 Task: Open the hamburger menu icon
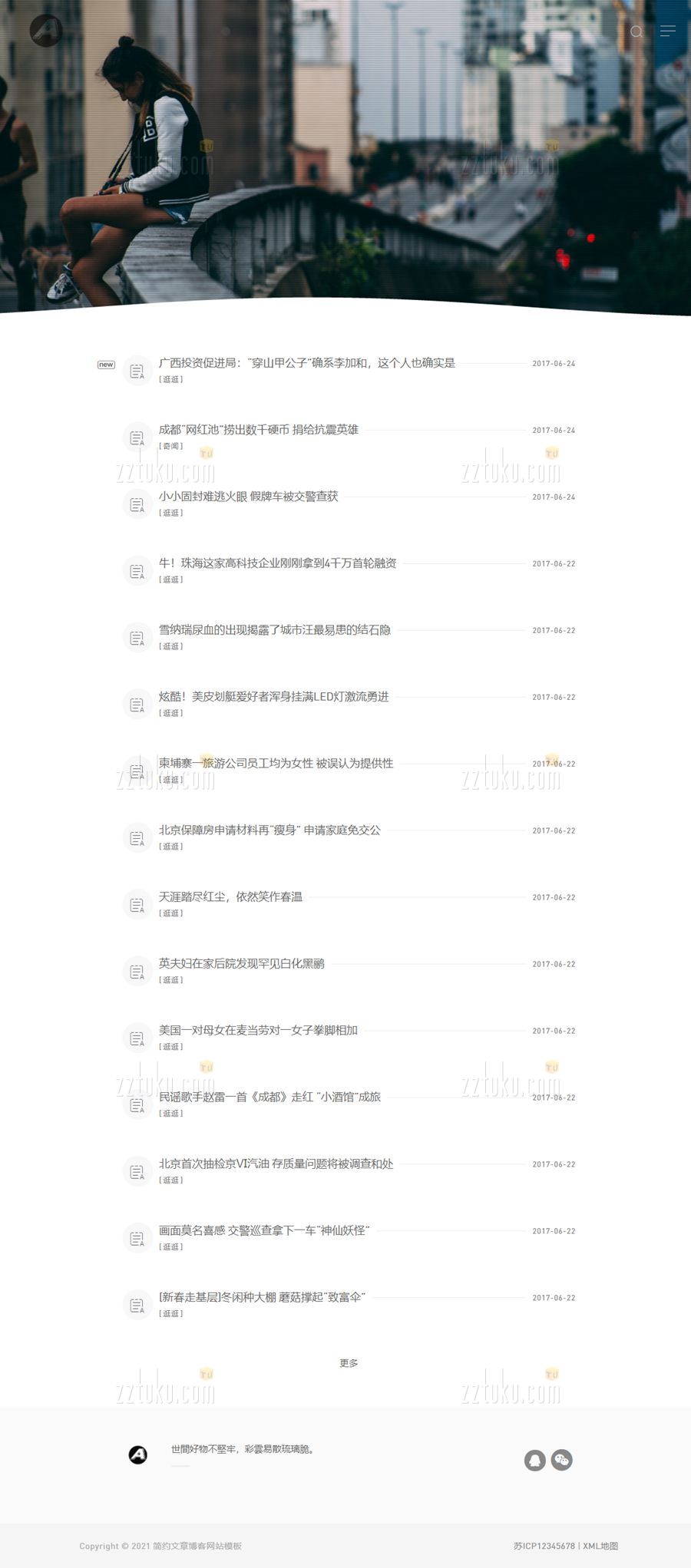coord(668,31)
